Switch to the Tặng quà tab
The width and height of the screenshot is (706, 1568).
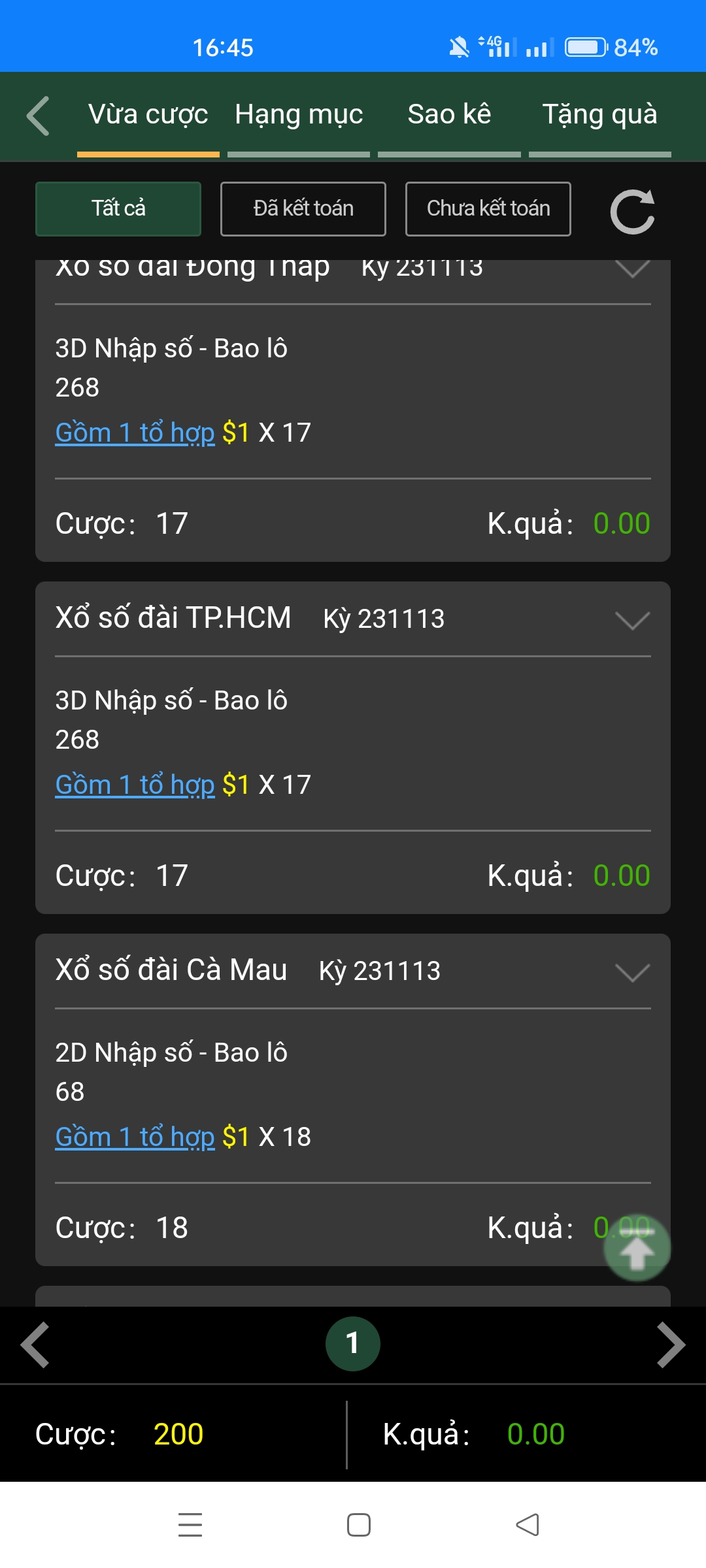(599, 115)
